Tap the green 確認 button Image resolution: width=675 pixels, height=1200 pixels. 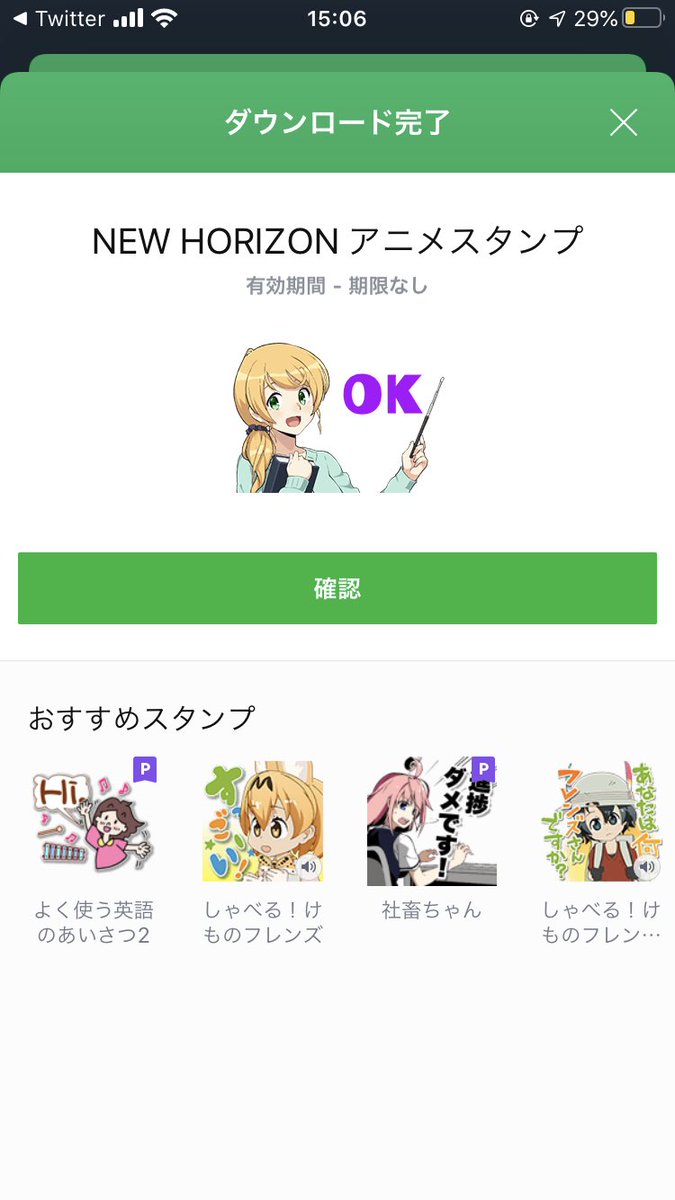click(x=337, y=588)
